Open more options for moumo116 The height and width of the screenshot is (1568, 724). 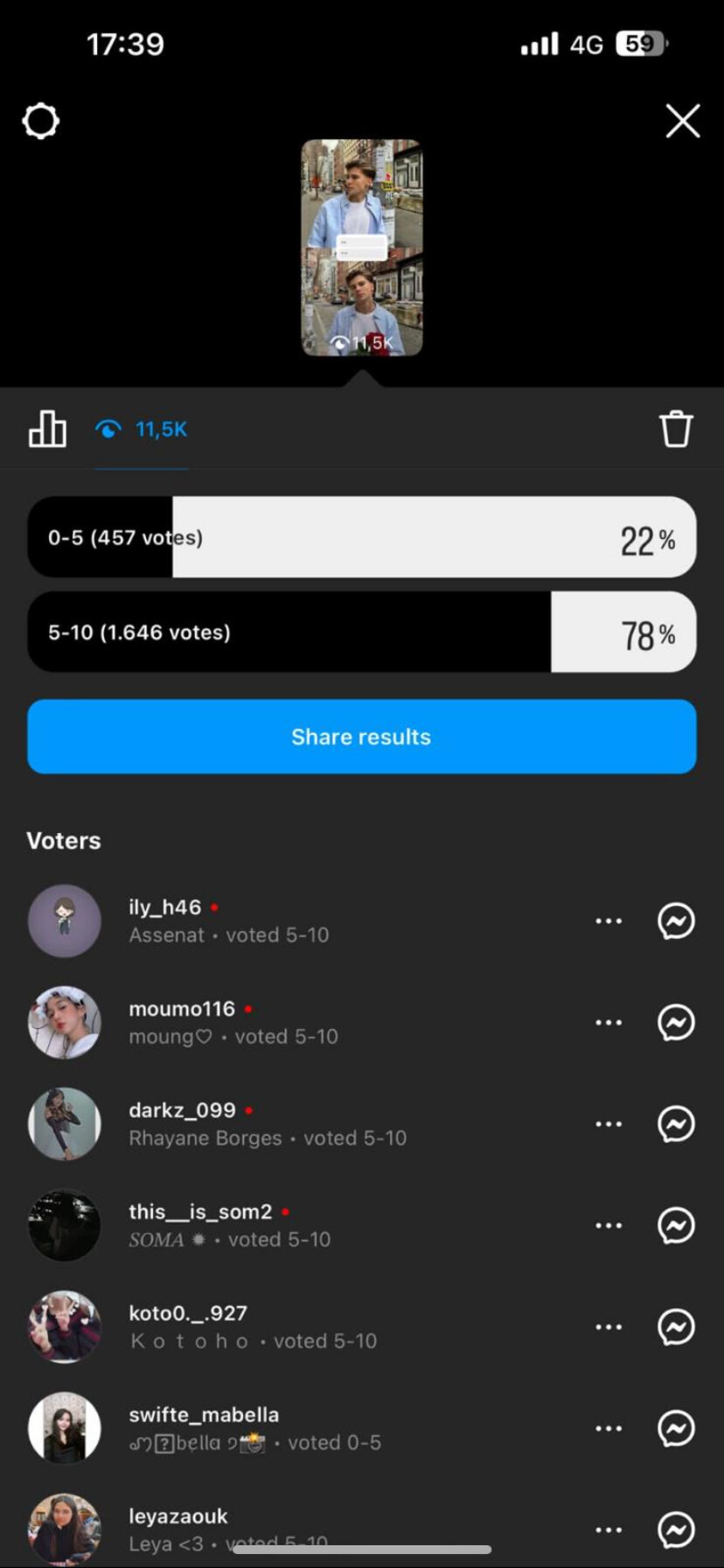click(609, 1022)
